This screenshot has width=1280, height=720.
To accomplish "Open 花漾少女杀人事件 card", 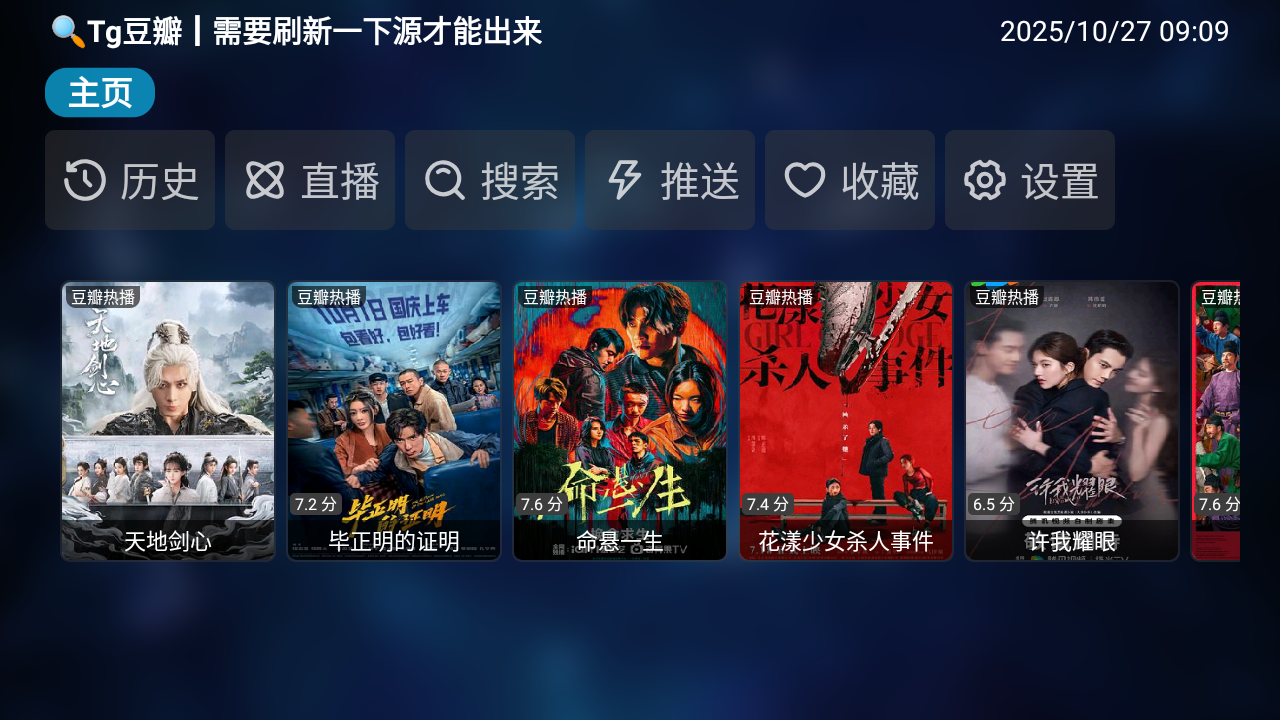I will click(846, 420).
